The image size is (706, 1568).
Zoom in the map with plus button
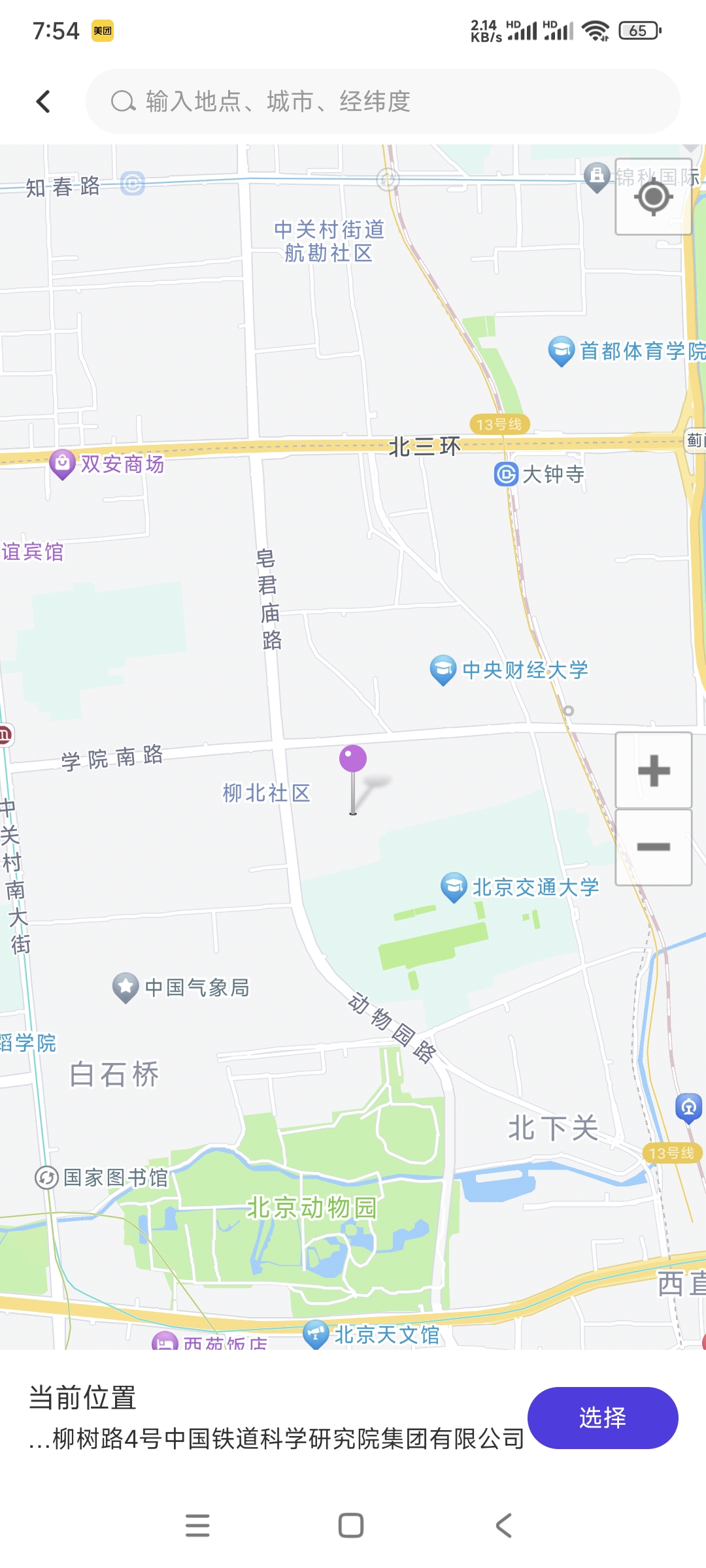pyautogui.click(x=653, y=770)
